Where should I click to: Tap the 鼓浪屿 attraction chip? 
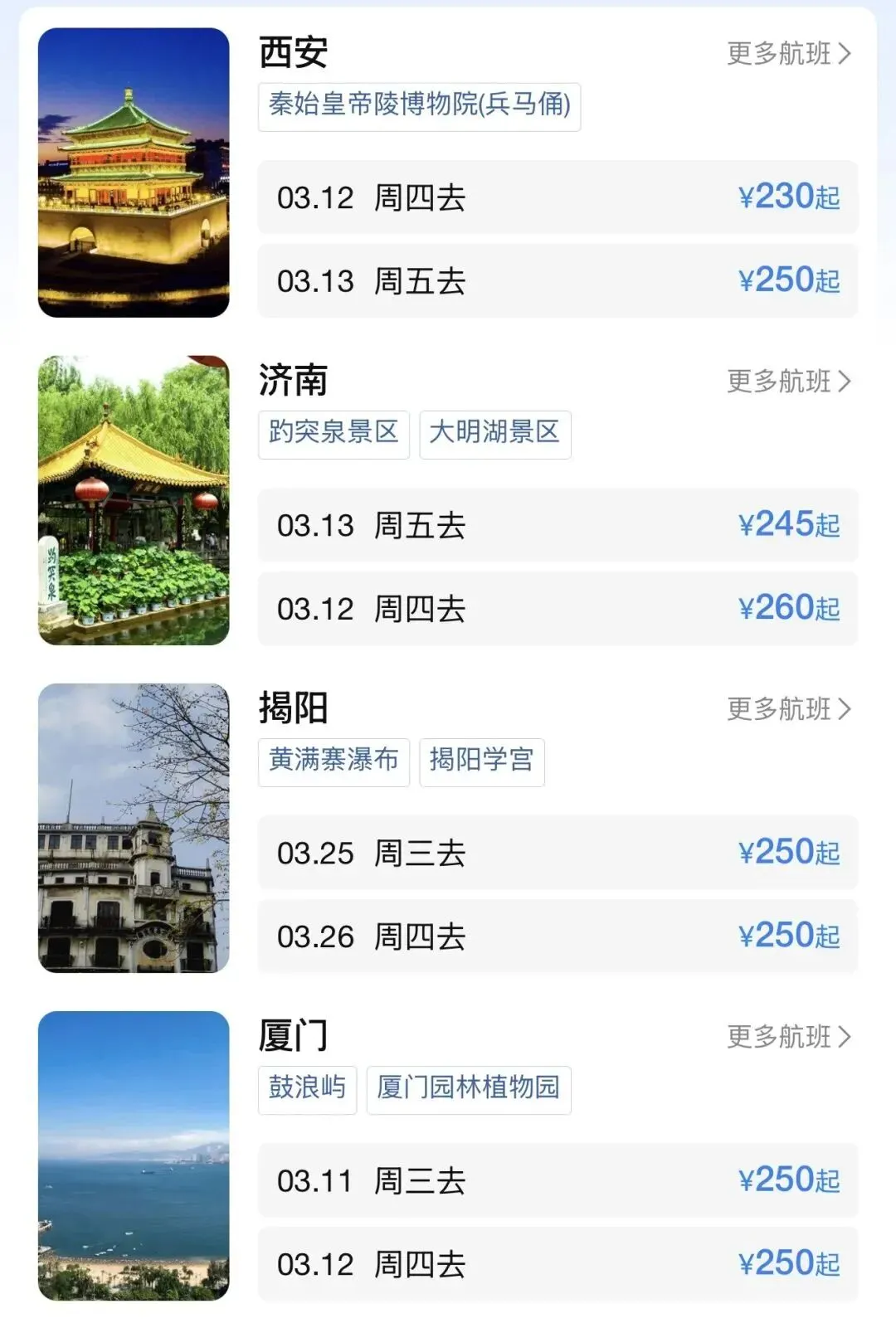pos(307,1088)
